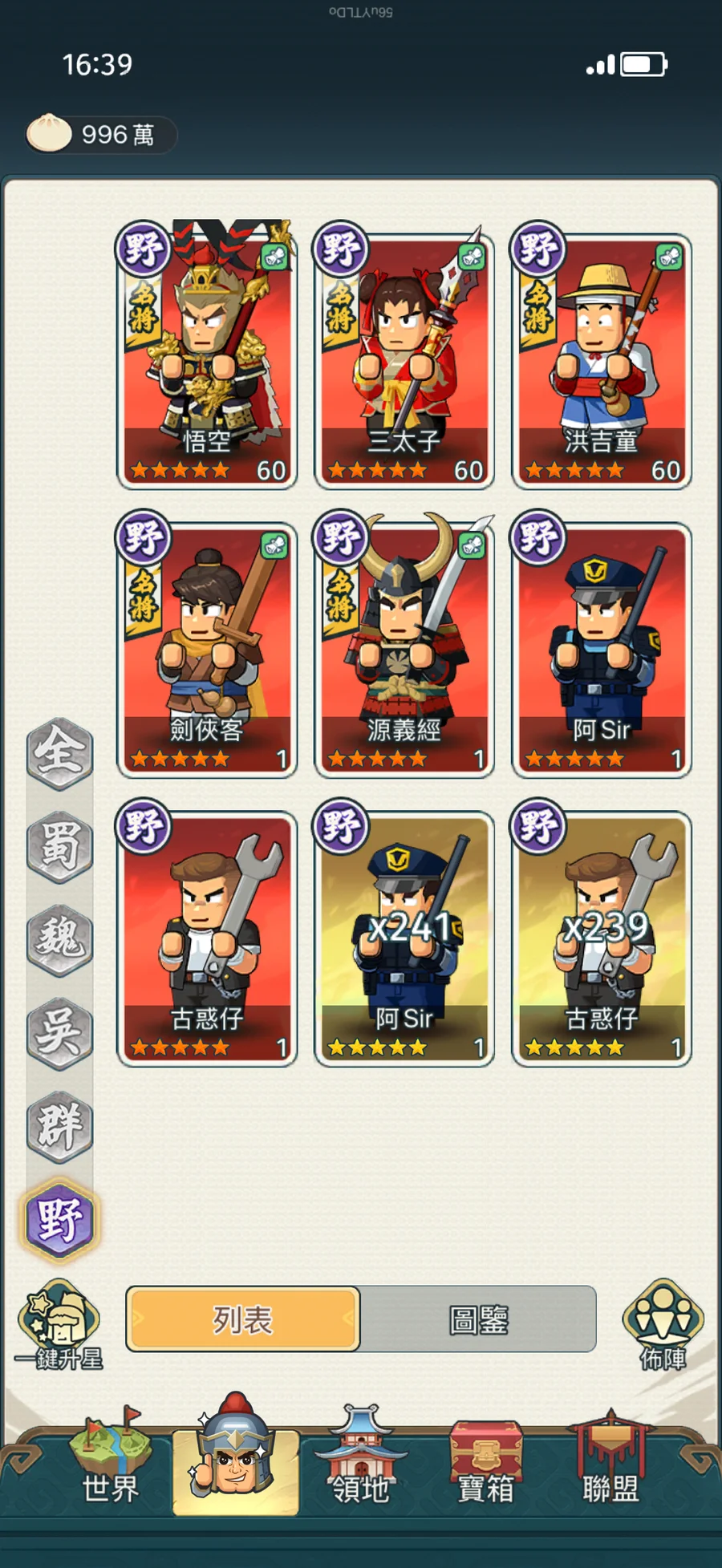
Task: Go to the 世界 tab
Action: [111, 1464]
